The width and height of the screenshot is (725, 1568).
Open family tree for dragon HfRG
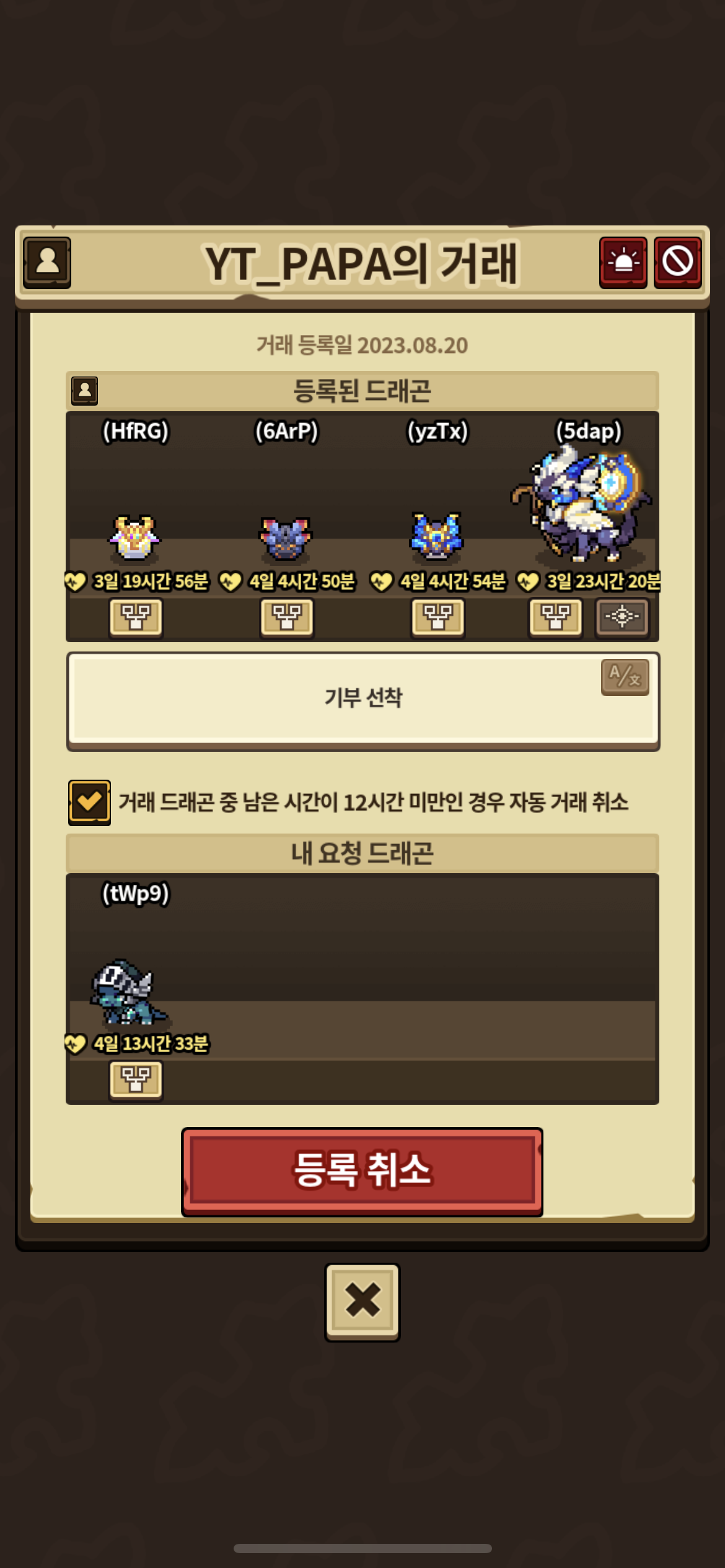[136, 617]
